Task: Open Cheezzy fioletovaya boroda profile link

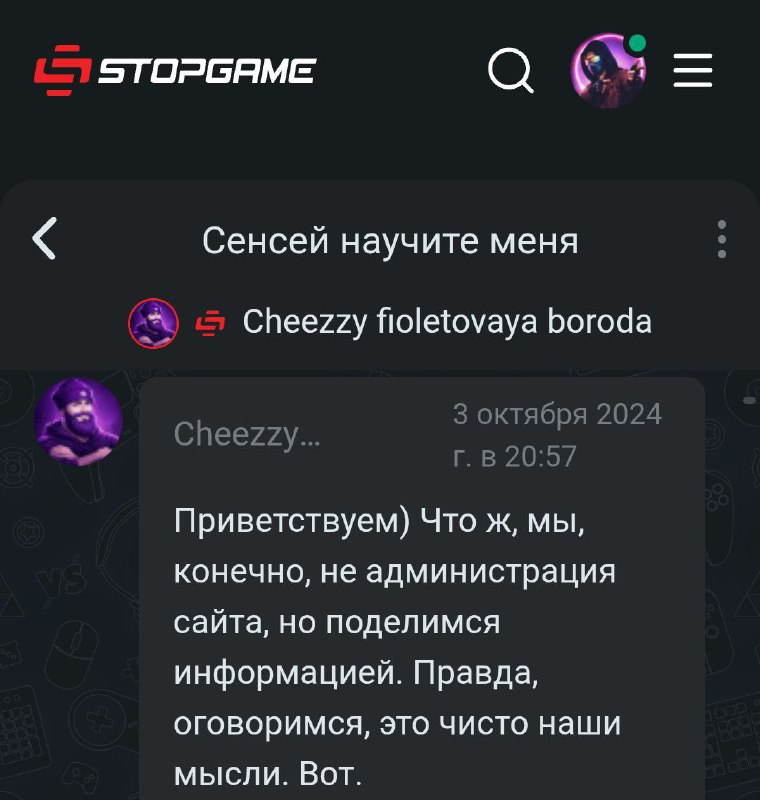Action: pos(446,322)
